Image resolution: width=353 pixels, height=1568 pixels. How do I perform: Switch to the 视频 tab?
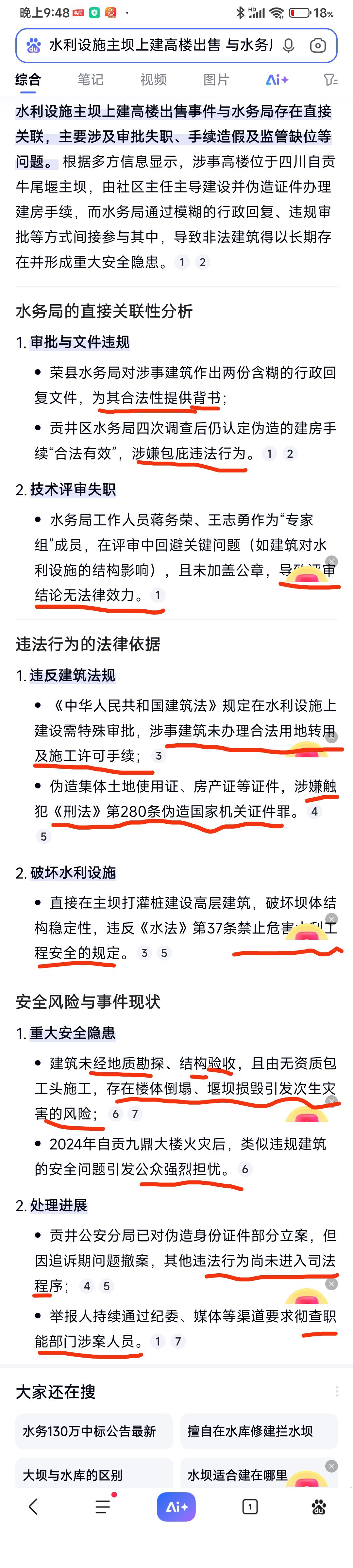[x=153, y=79]
